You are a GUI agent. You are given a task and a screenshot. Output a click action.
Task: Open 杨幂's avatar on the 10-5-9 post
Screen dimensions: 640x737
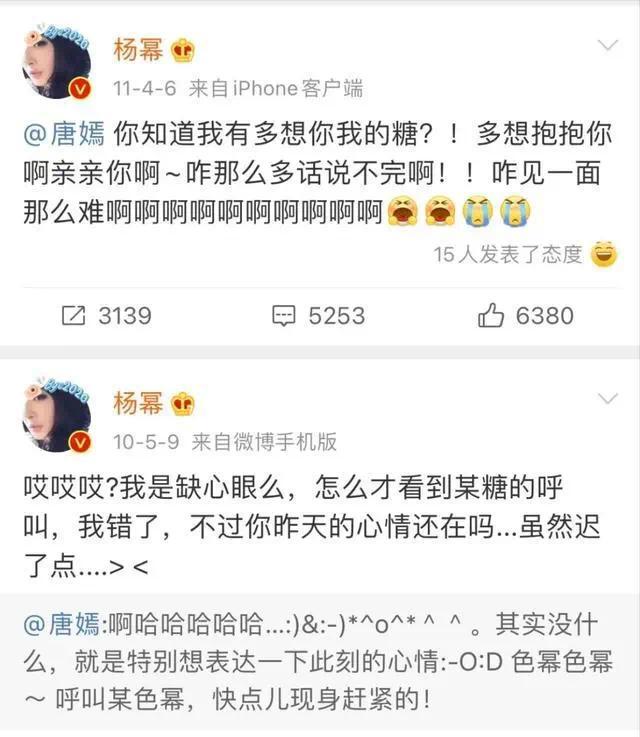[56, 416]
